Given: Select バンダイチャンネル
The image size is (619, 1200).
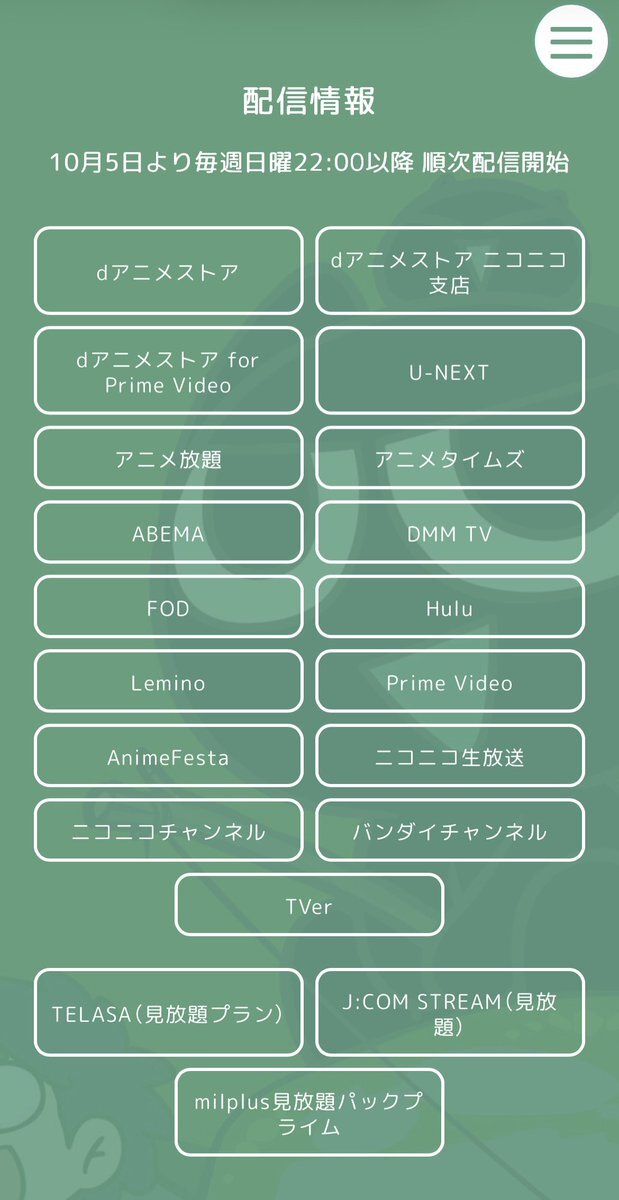Looking at the screenshot, I should [x=450, y=831].
